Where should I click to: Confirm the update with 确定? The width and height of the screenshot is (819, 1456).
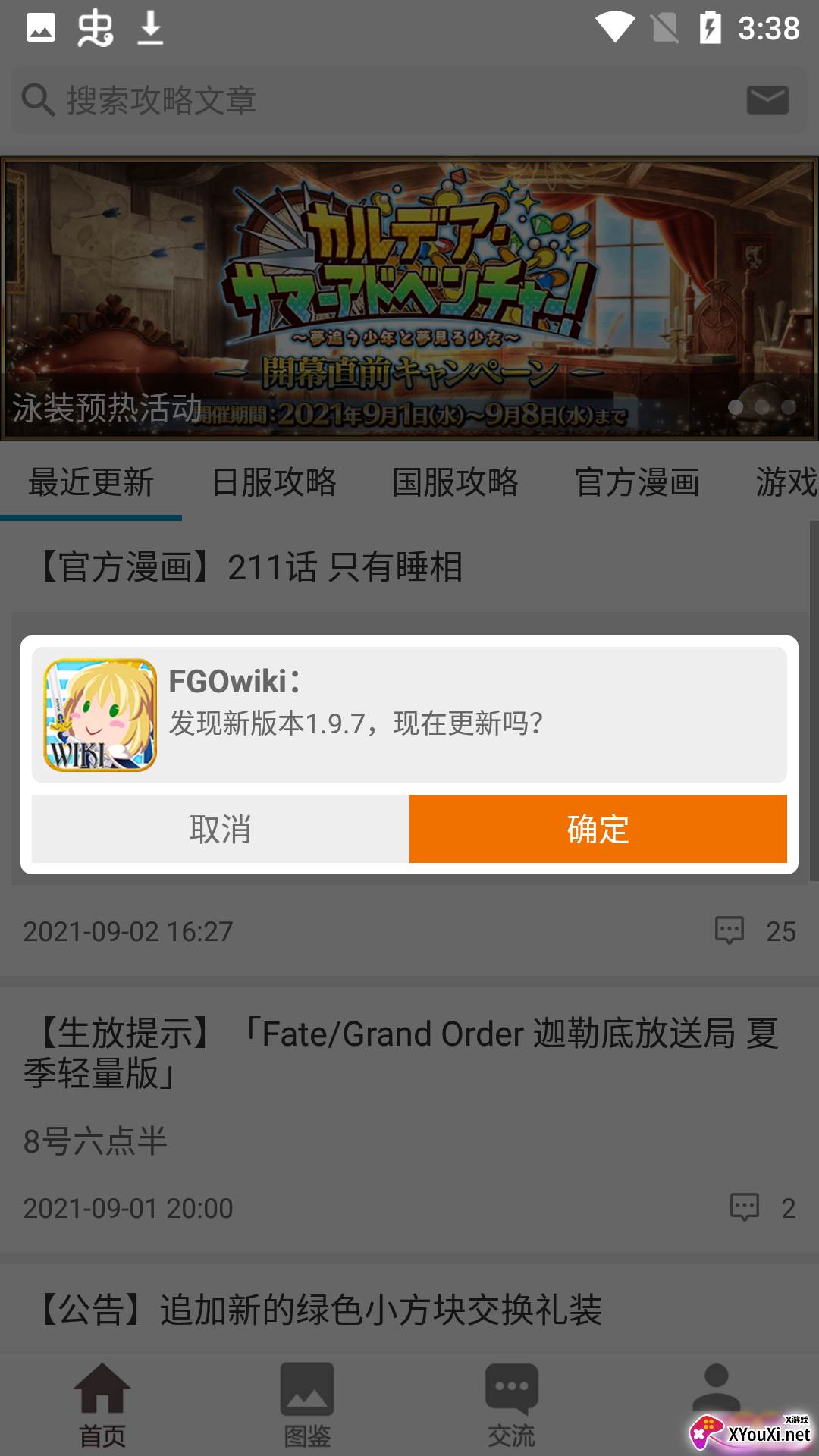598,829
